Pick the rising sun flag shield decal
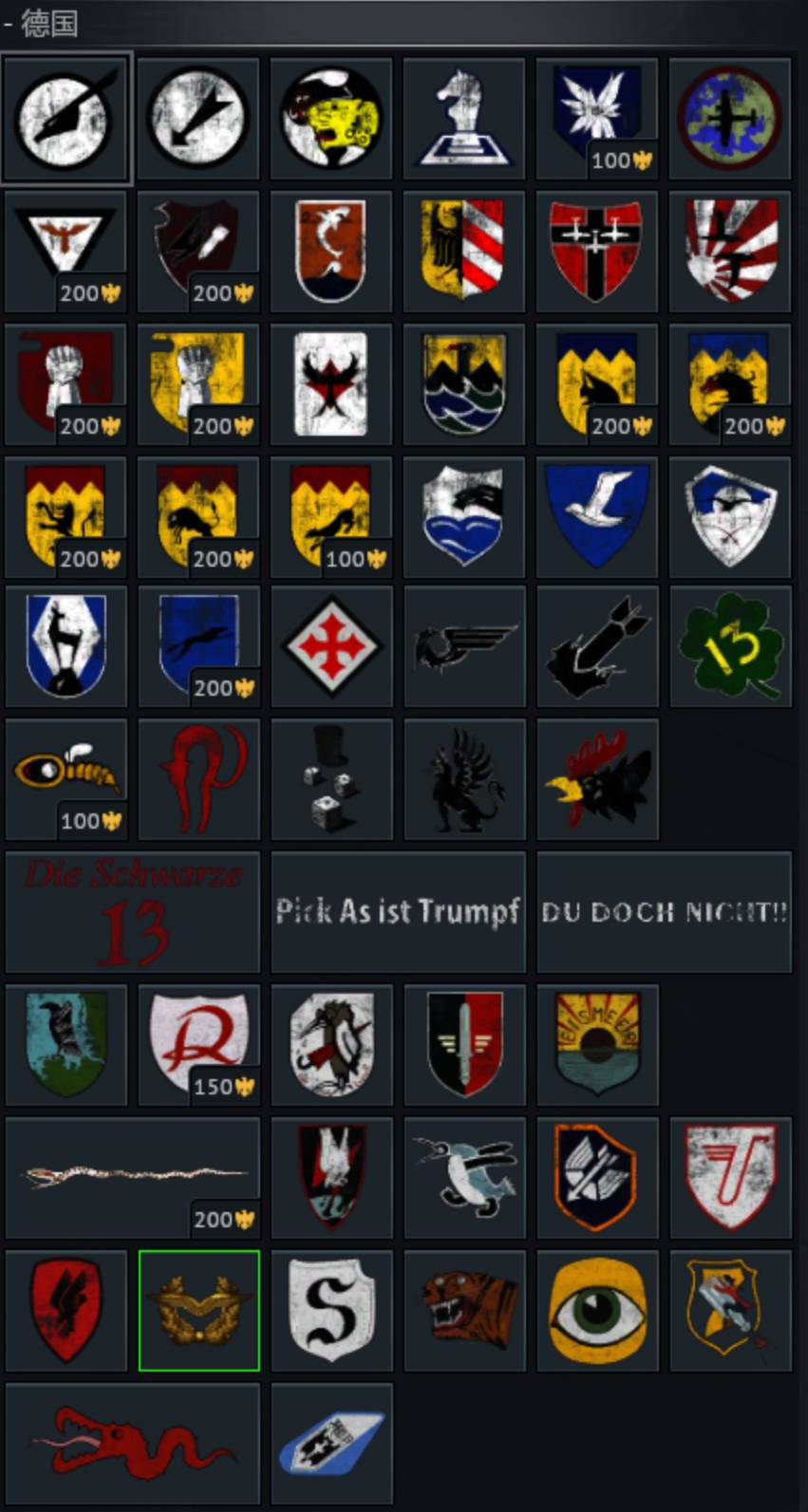The width and height of the screenshot is (808, 1512). [729, 252]
